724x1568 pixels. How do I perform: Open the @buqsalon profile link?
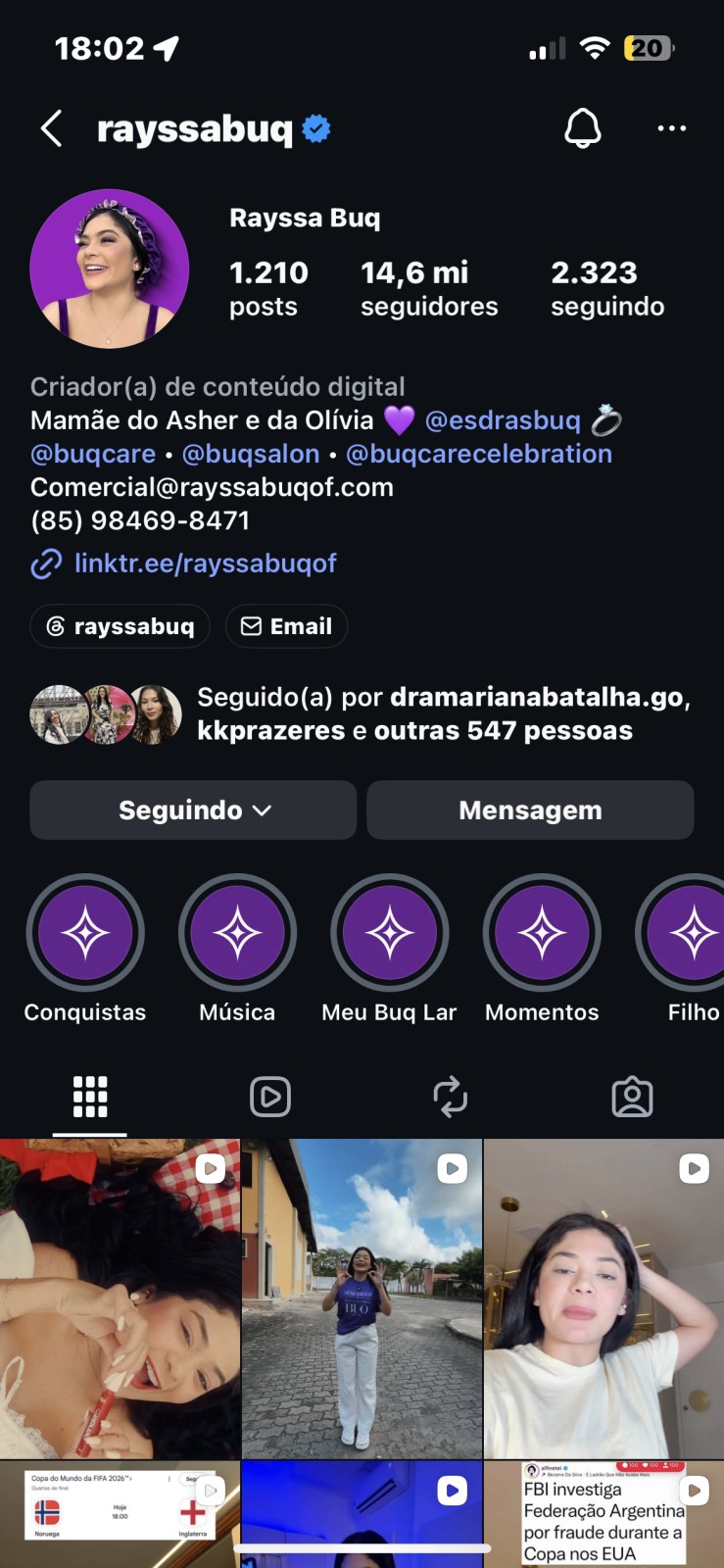251,454
